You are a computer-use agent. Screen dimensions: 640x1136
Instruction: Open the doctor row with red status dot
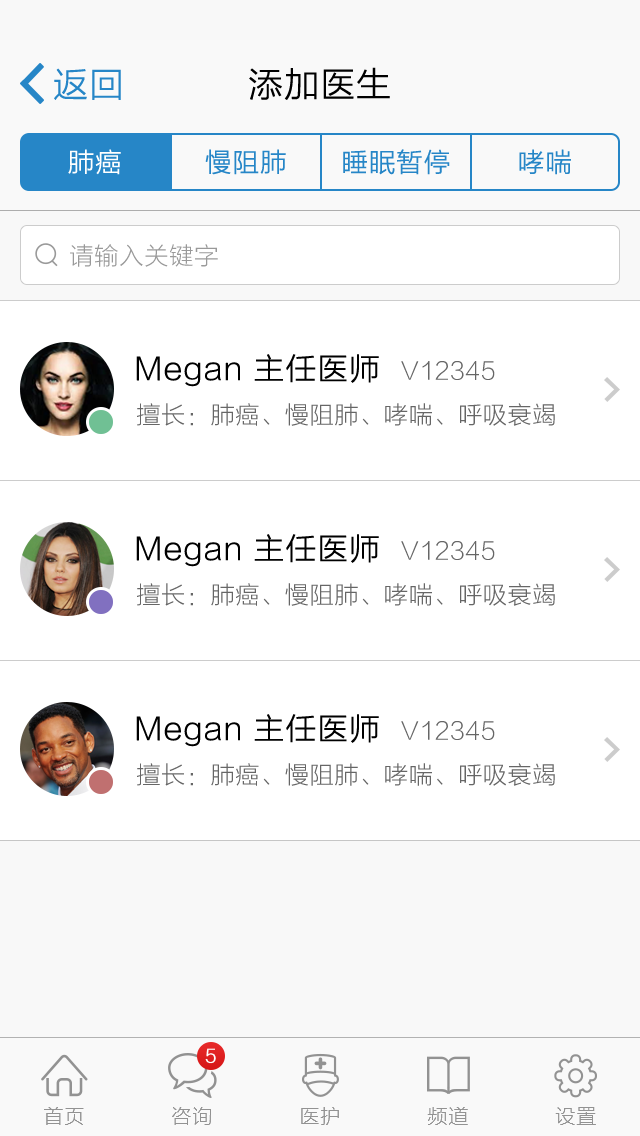[x=320, y=750]
